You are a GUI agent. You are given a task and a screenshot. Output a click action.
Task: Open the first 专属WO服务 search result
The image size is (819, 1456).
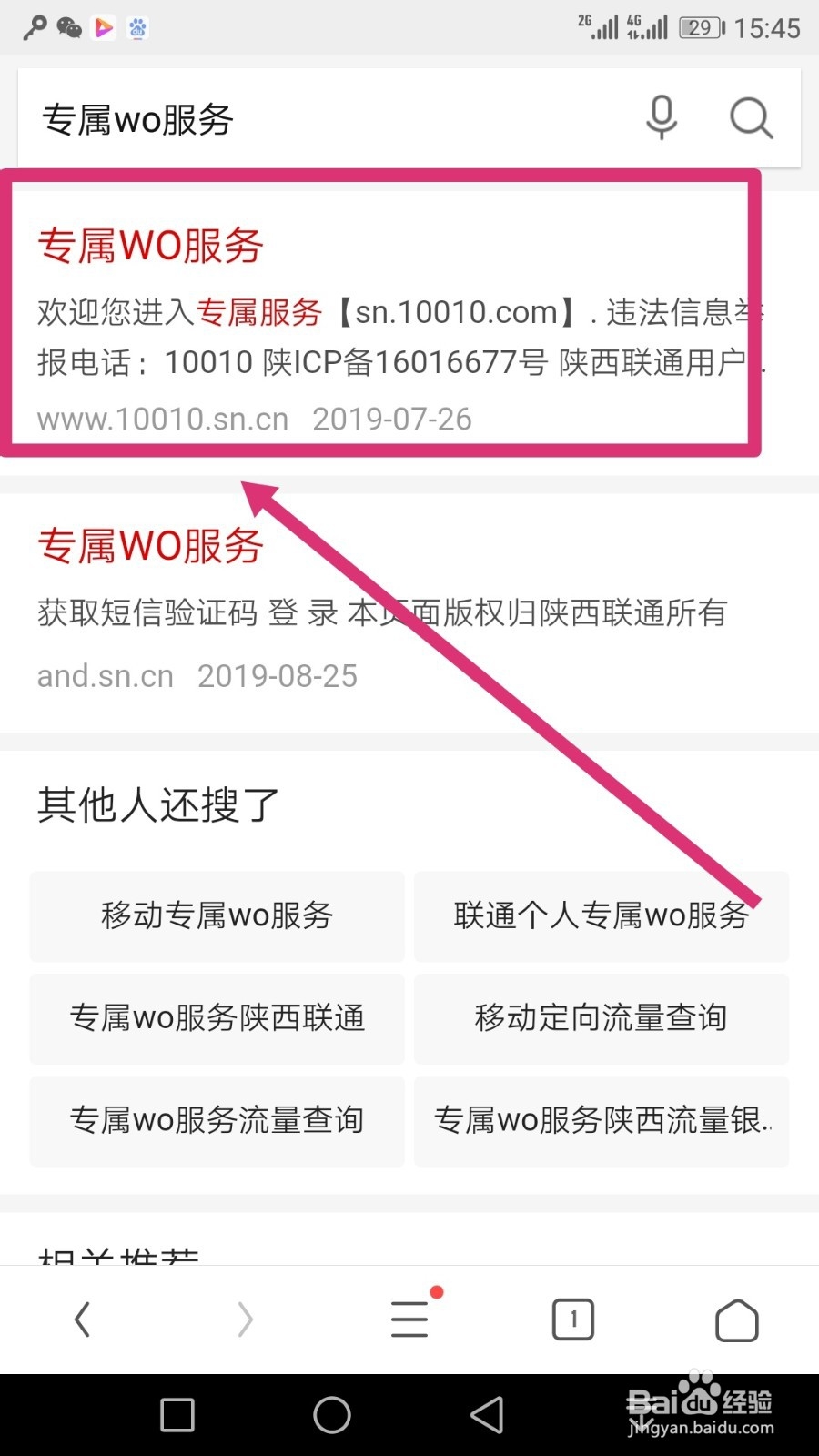pyautogui.click(x=150, y=244)
